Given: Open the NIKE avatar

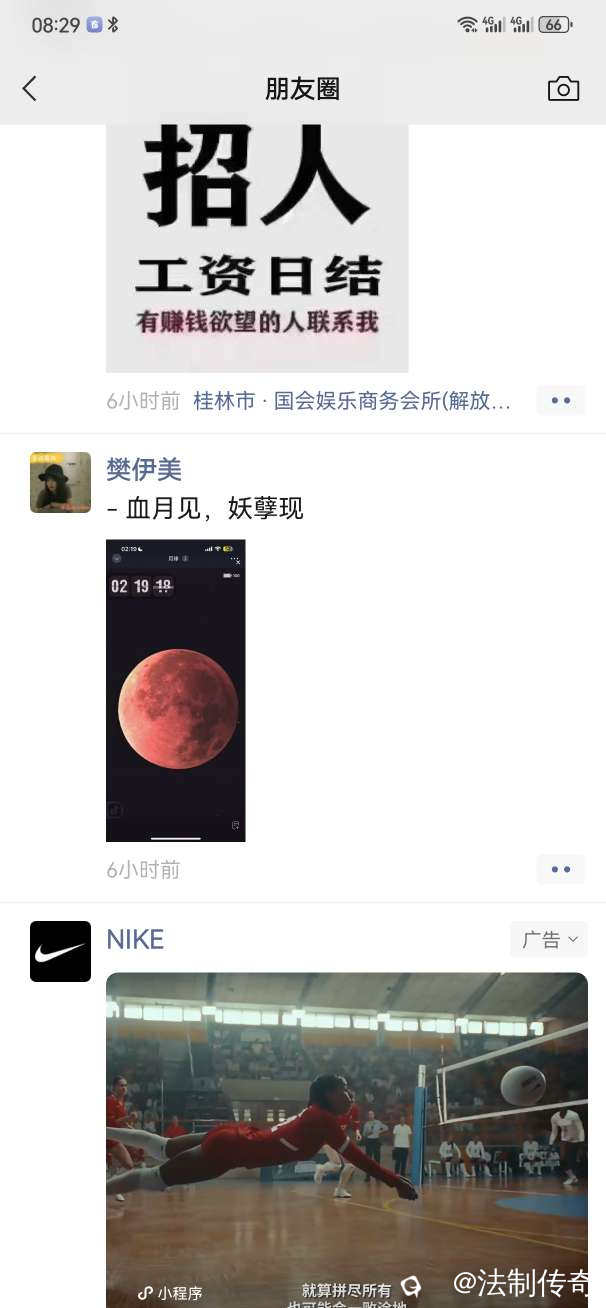Looking at the screenshot, I should click(x=60, y=951).
